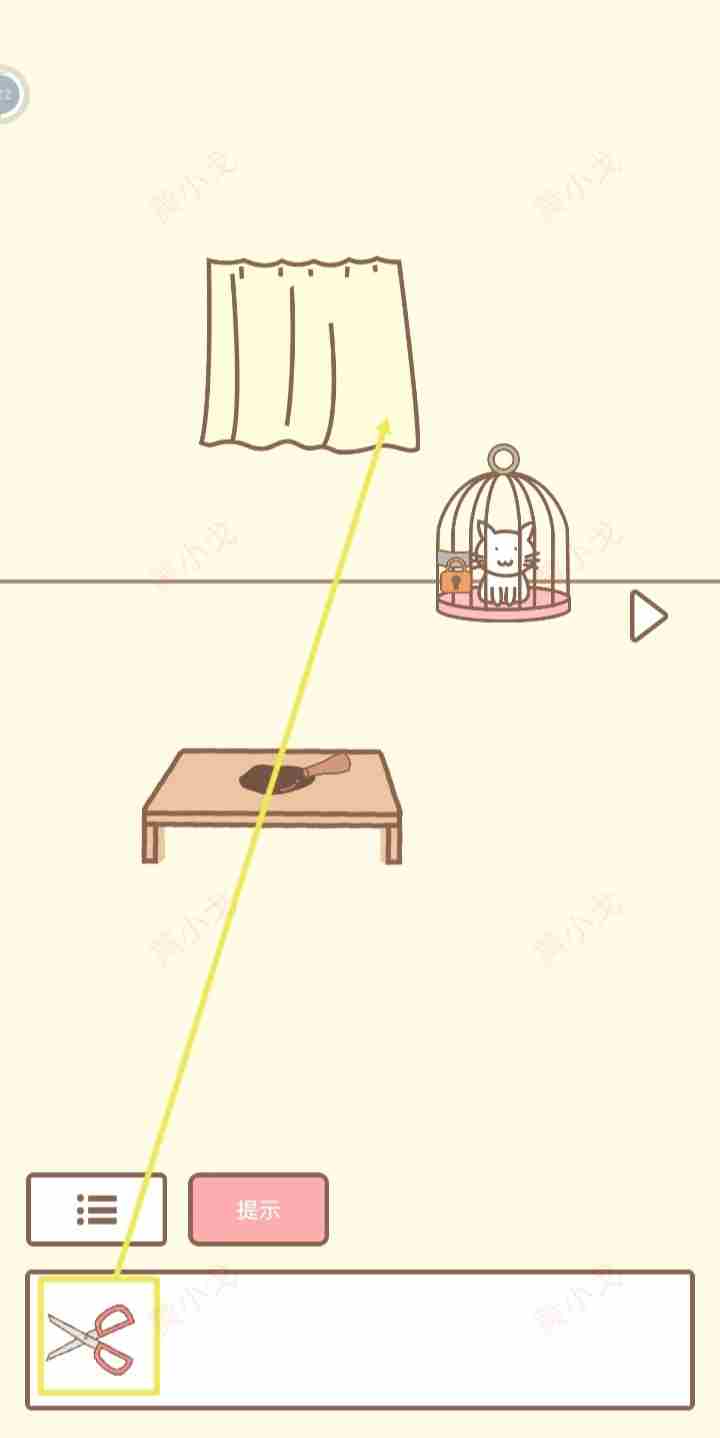Select the scissors in the inventory

coord(98,1338)
